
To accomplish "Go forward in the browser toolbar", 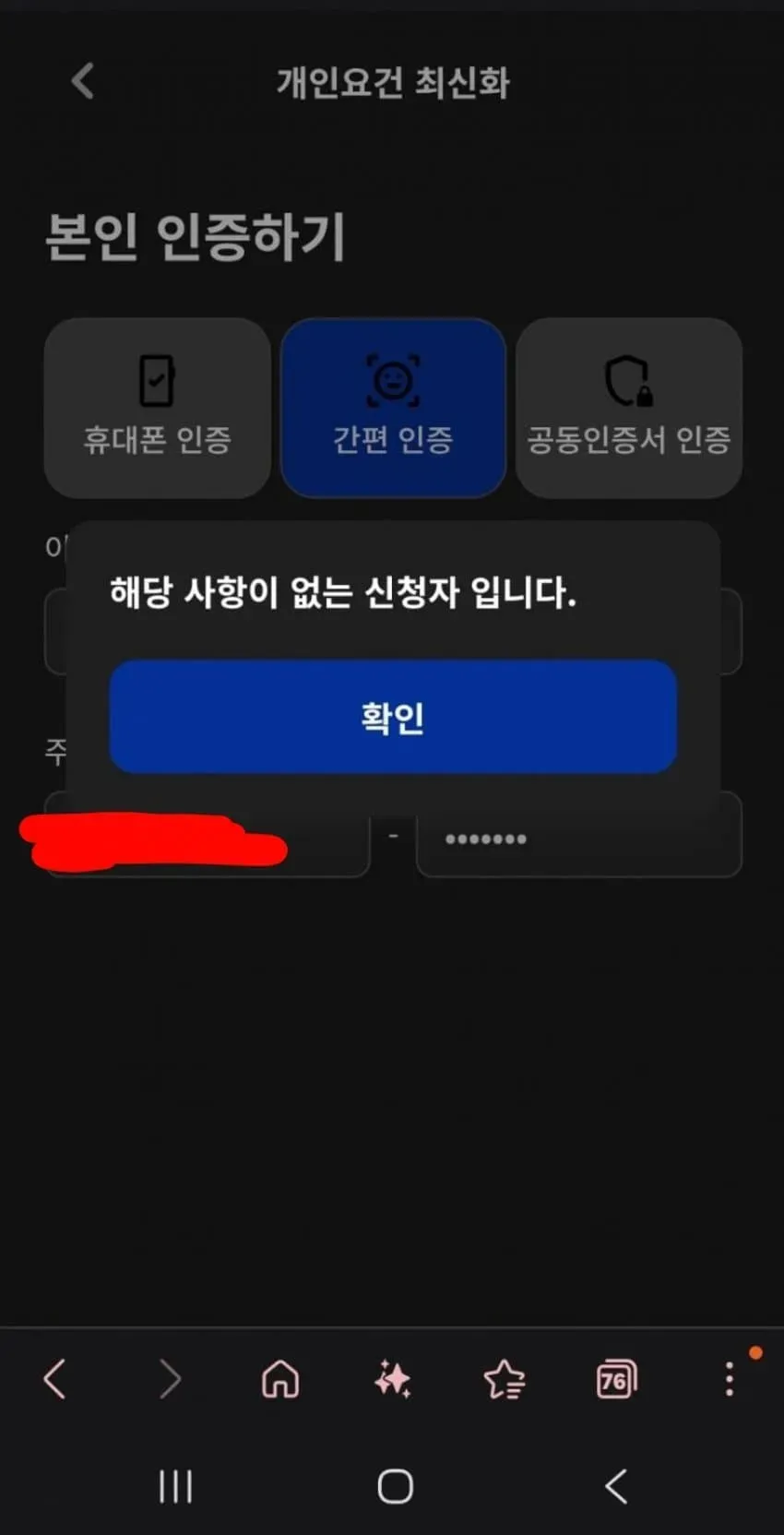I will click(x=170, y=1380).
